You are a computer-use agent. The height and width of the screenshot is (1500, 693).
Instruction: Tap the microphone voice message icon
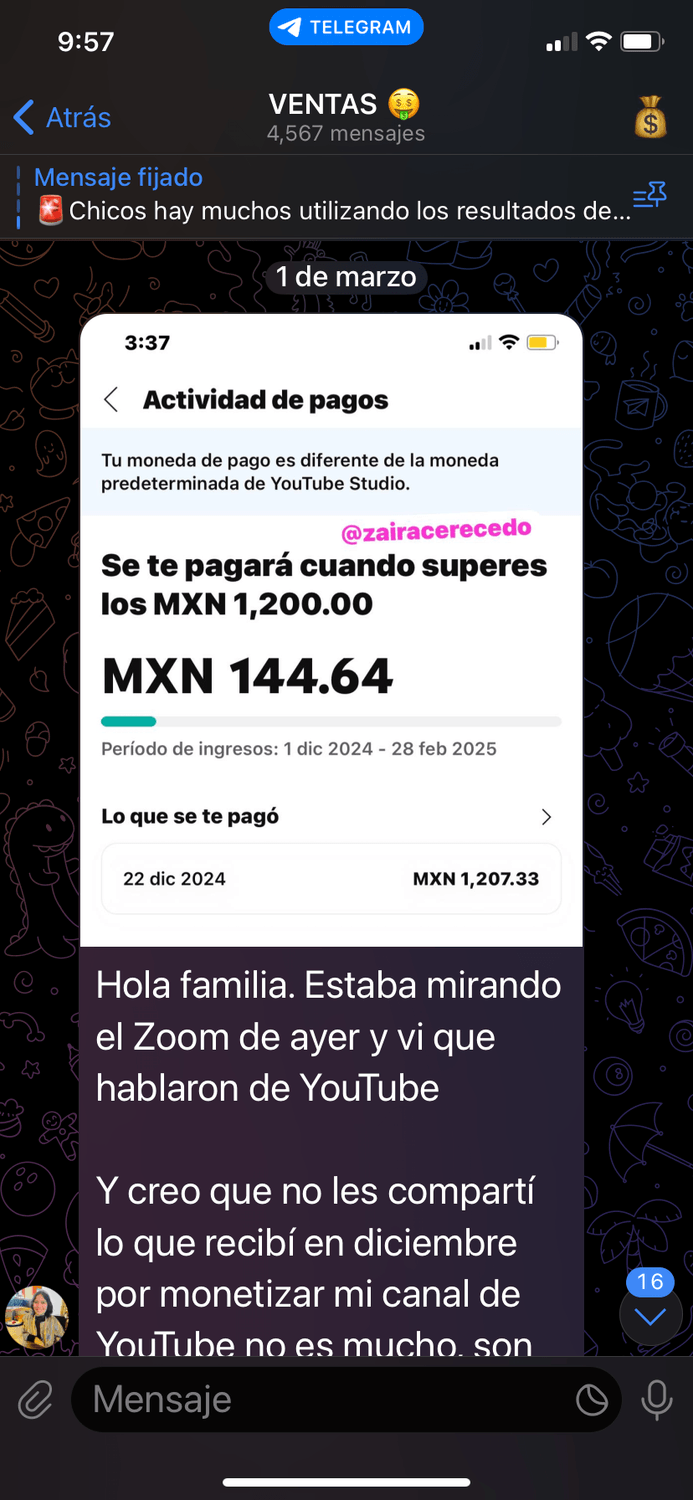[656, 1400]
